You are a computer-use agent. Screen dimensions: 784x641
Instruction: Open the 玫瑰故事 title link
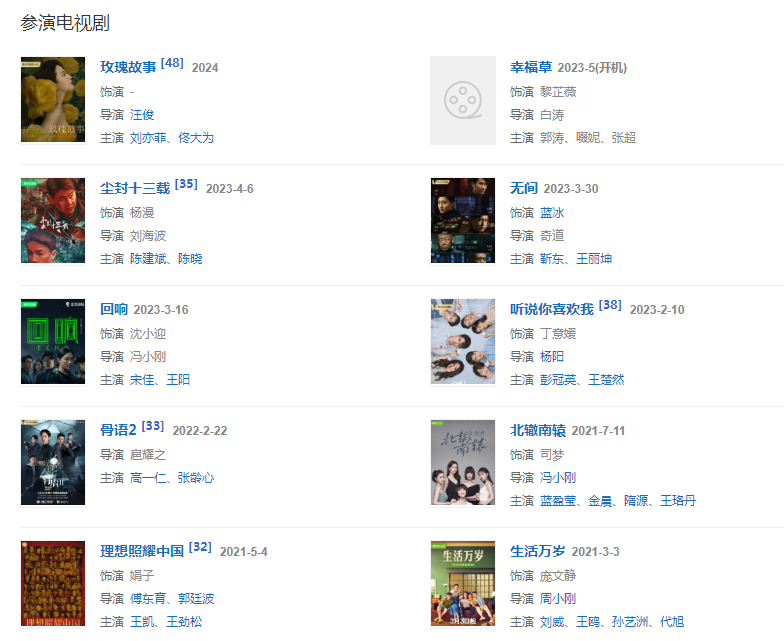coord(128,67)
